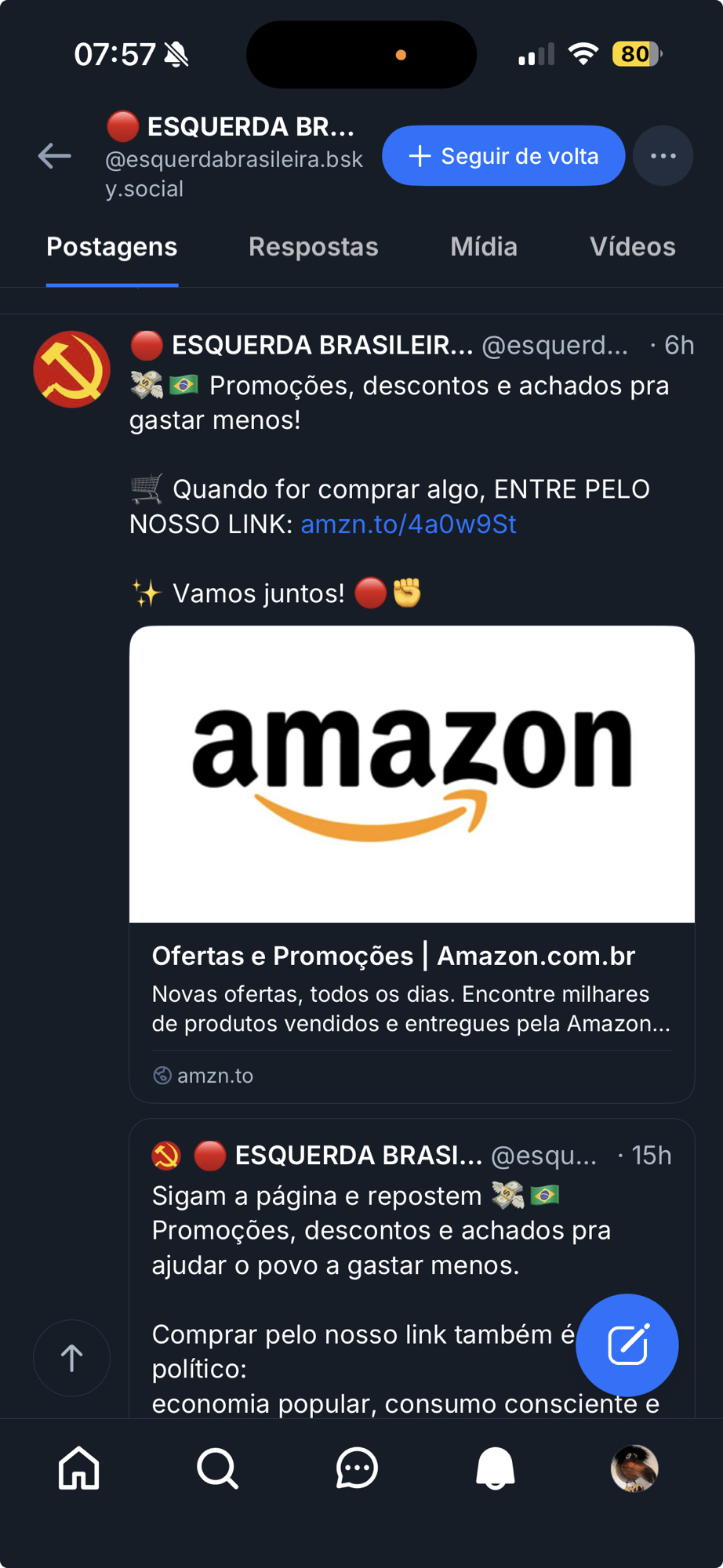Open the chat messages tab

point(357,1468)
